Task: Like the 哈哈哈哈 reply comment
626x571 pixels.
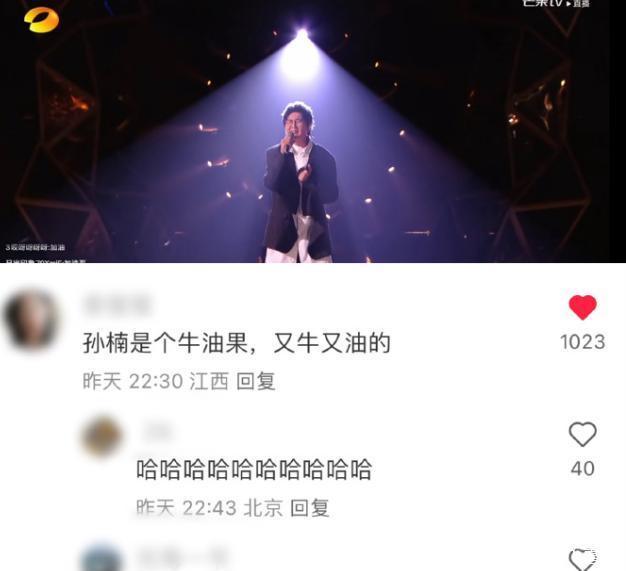Action: (582, 435)
